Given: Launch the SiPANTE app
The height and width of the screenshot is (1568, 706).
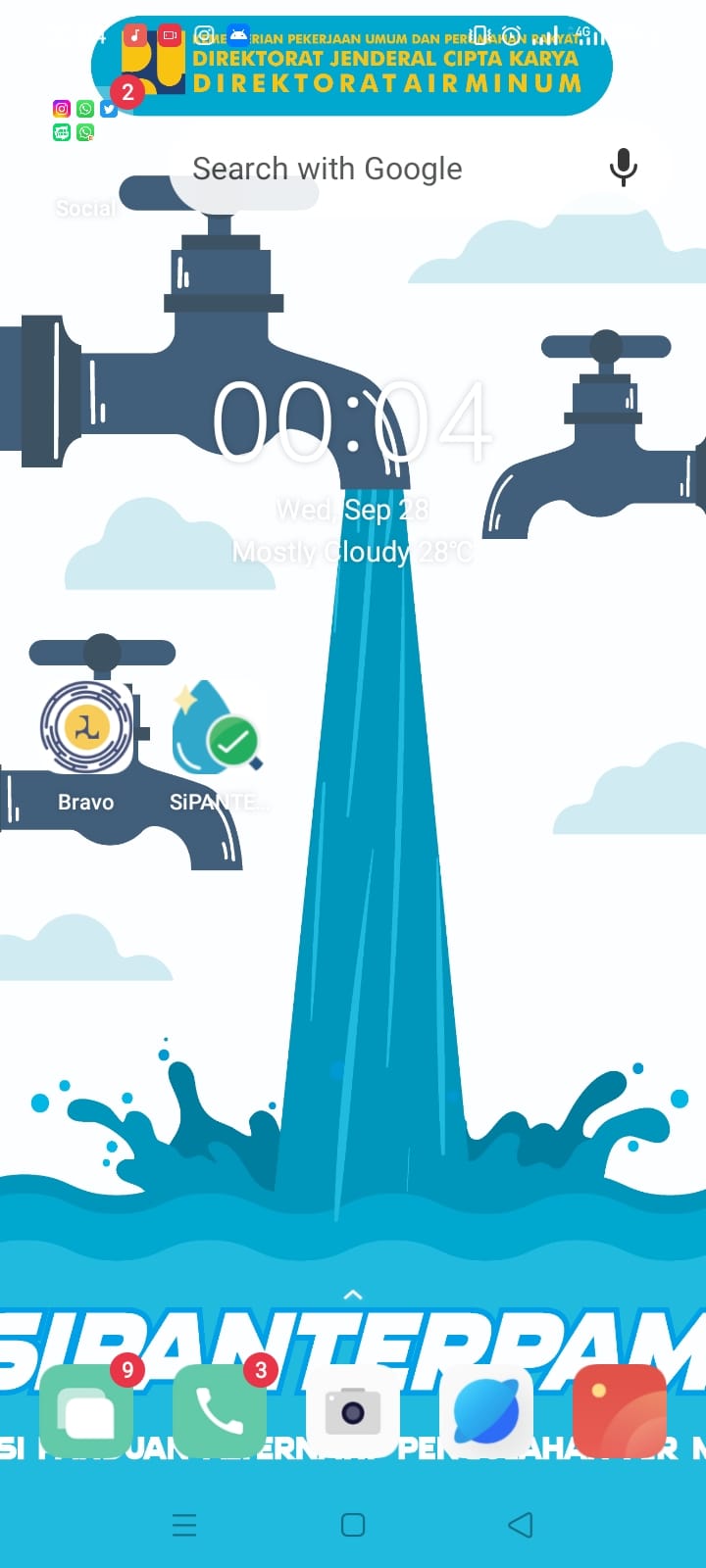Looking at the screenshot, I should pos(216,730).
